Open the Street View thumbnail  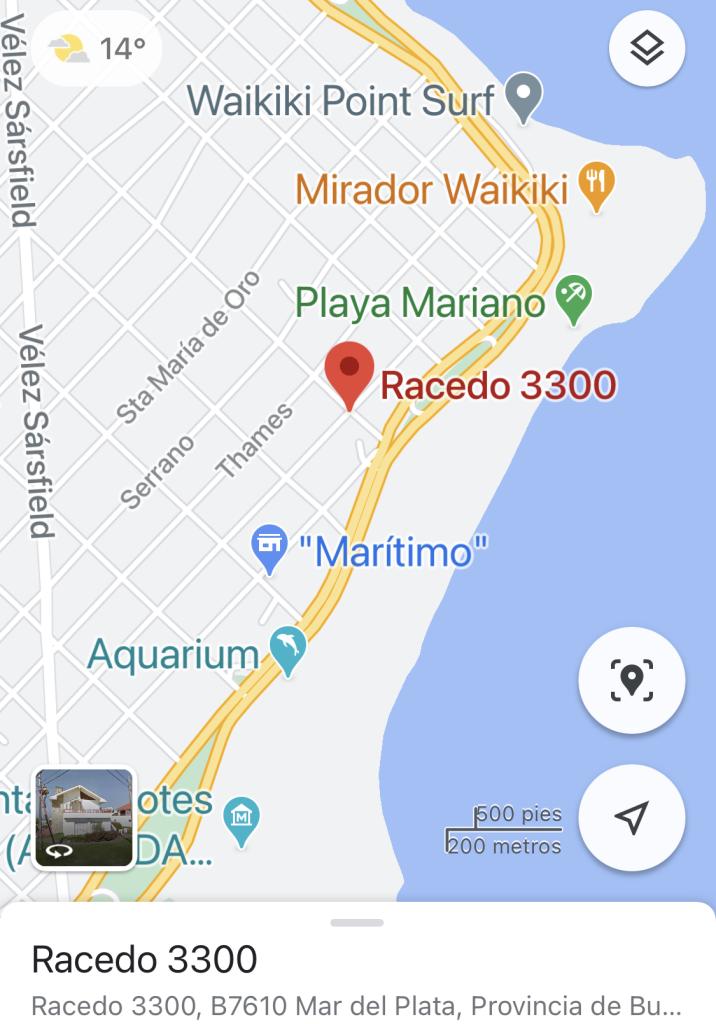(x=85, y=818)
